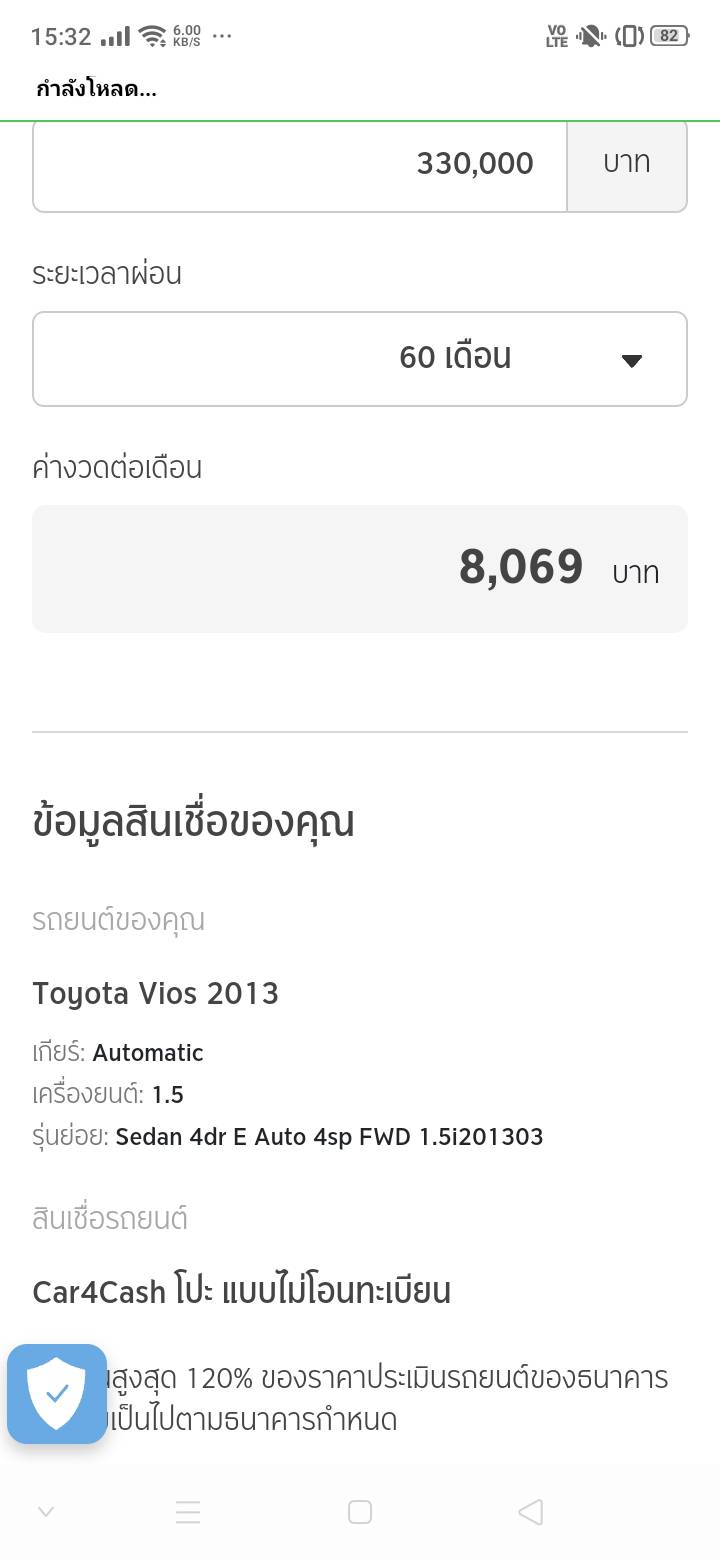The image size is (720, 1560).
Task: Tap the blue shield badge
Action: [57, 1394]
